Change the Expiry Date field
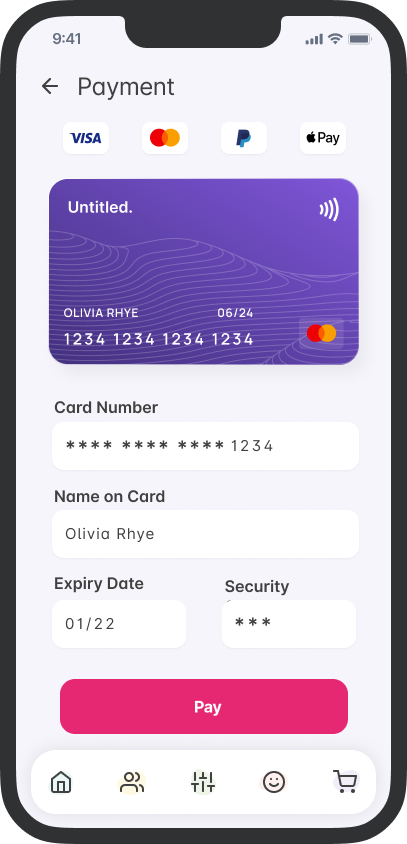The image size is (407, 844). (x=119, y=624)
